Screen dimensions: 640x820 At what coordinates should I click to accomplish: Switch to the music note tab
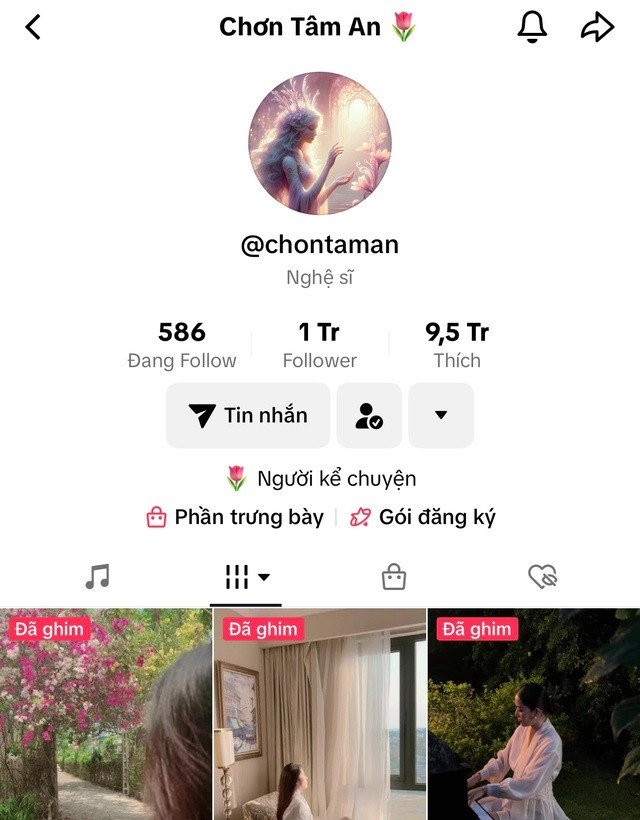(x=97, y=576)
